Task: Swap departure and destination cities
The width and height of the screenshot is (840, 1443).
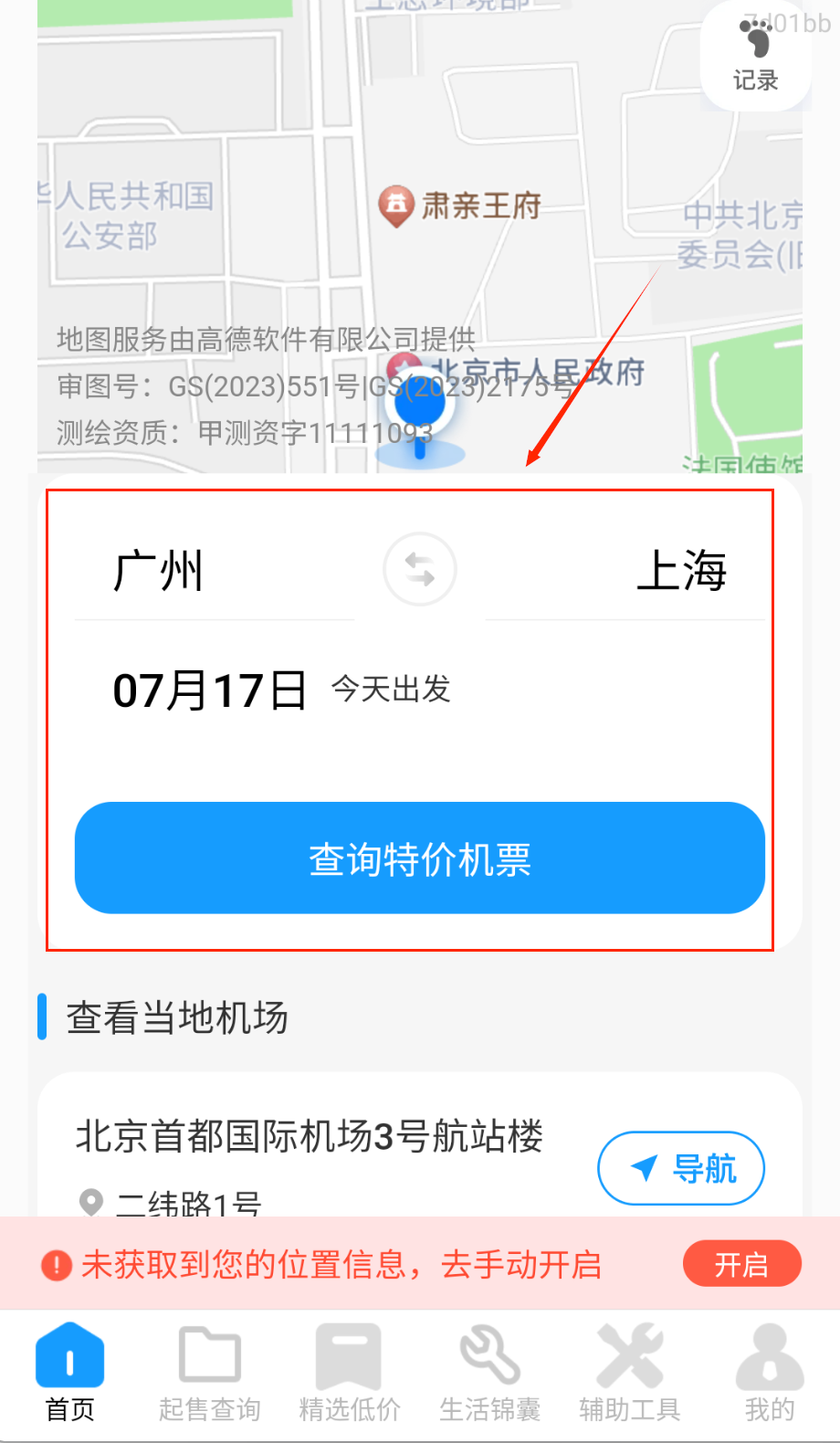Action: point(419,570)
